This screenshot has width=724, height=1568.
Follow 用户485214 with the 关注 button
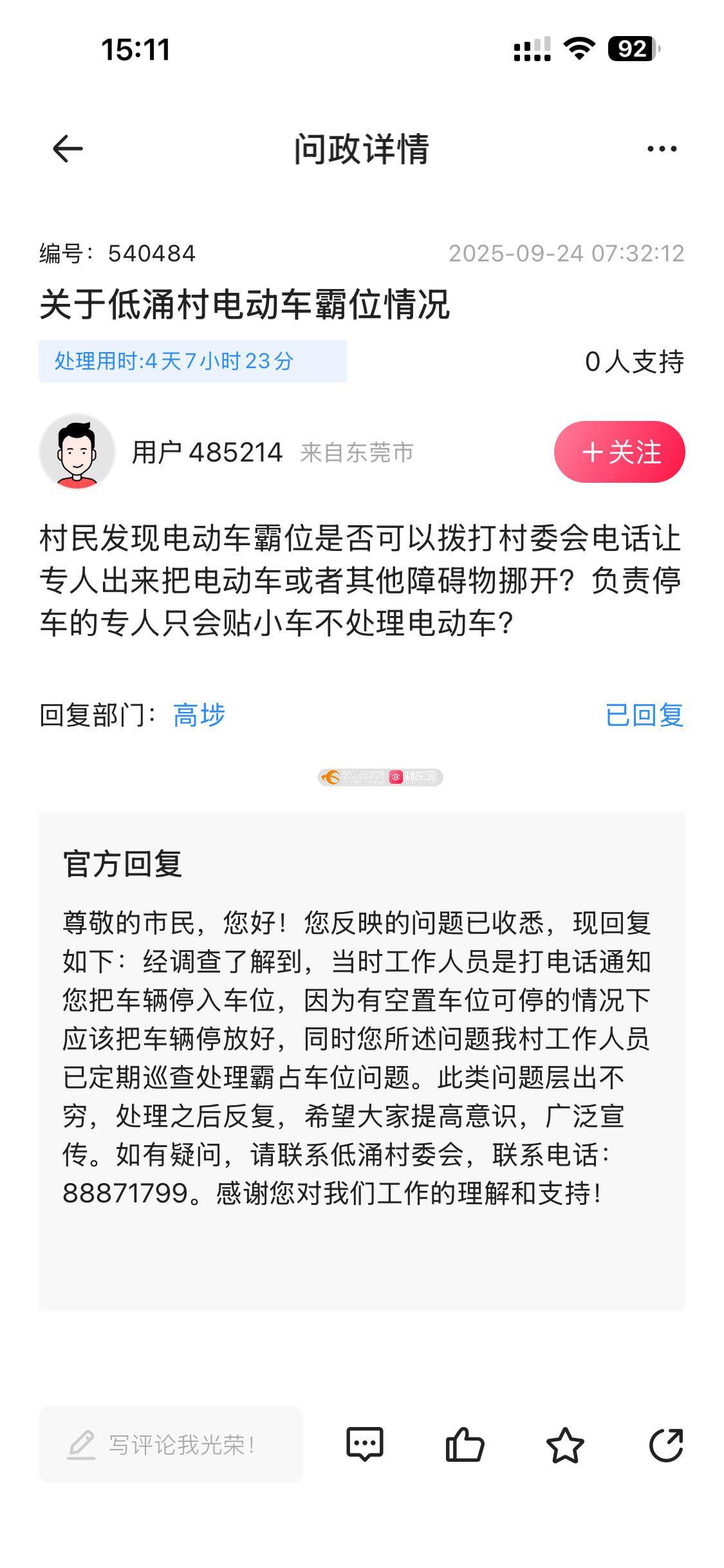(x=619, y=452)
